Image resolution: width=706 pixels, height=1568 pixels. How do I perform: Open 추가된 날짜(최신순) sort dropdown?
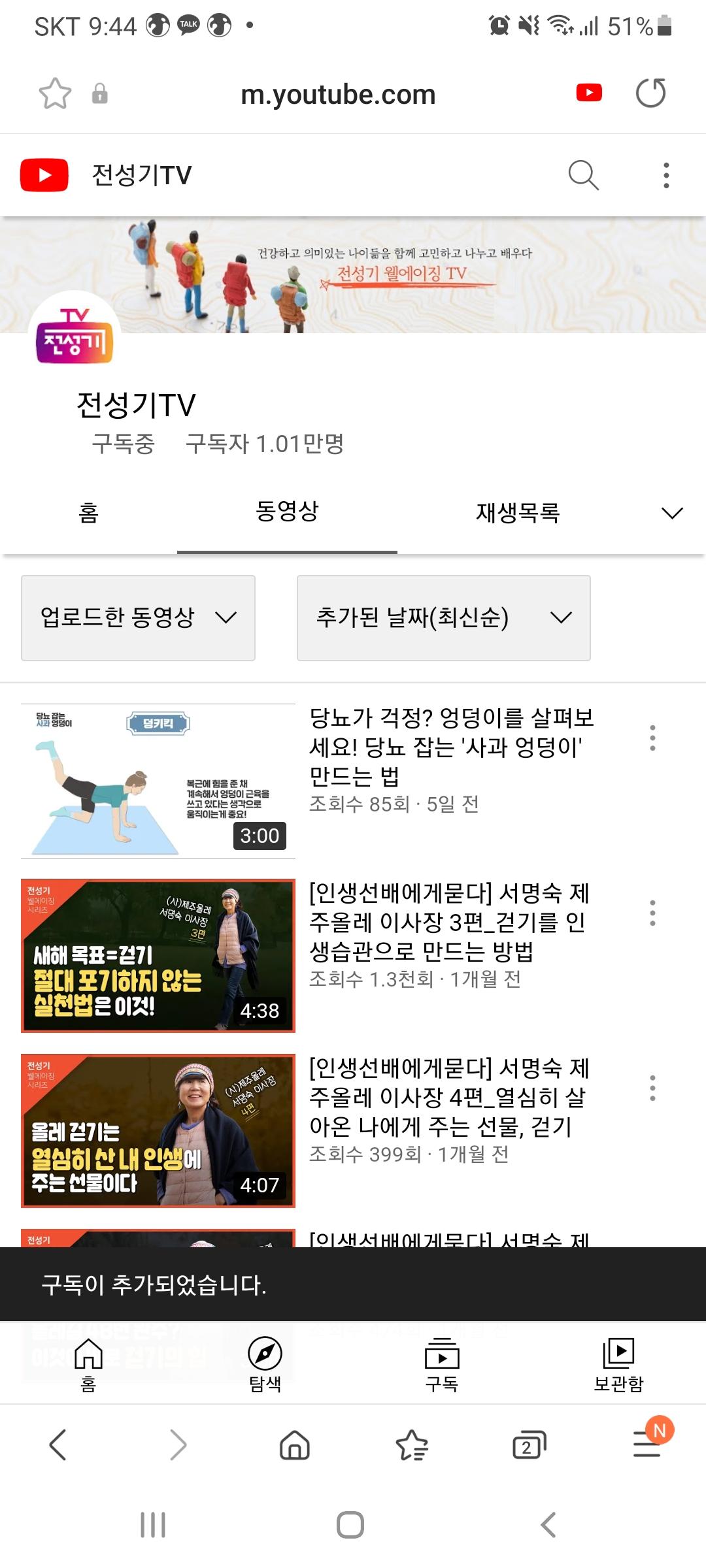coord(443,617)
